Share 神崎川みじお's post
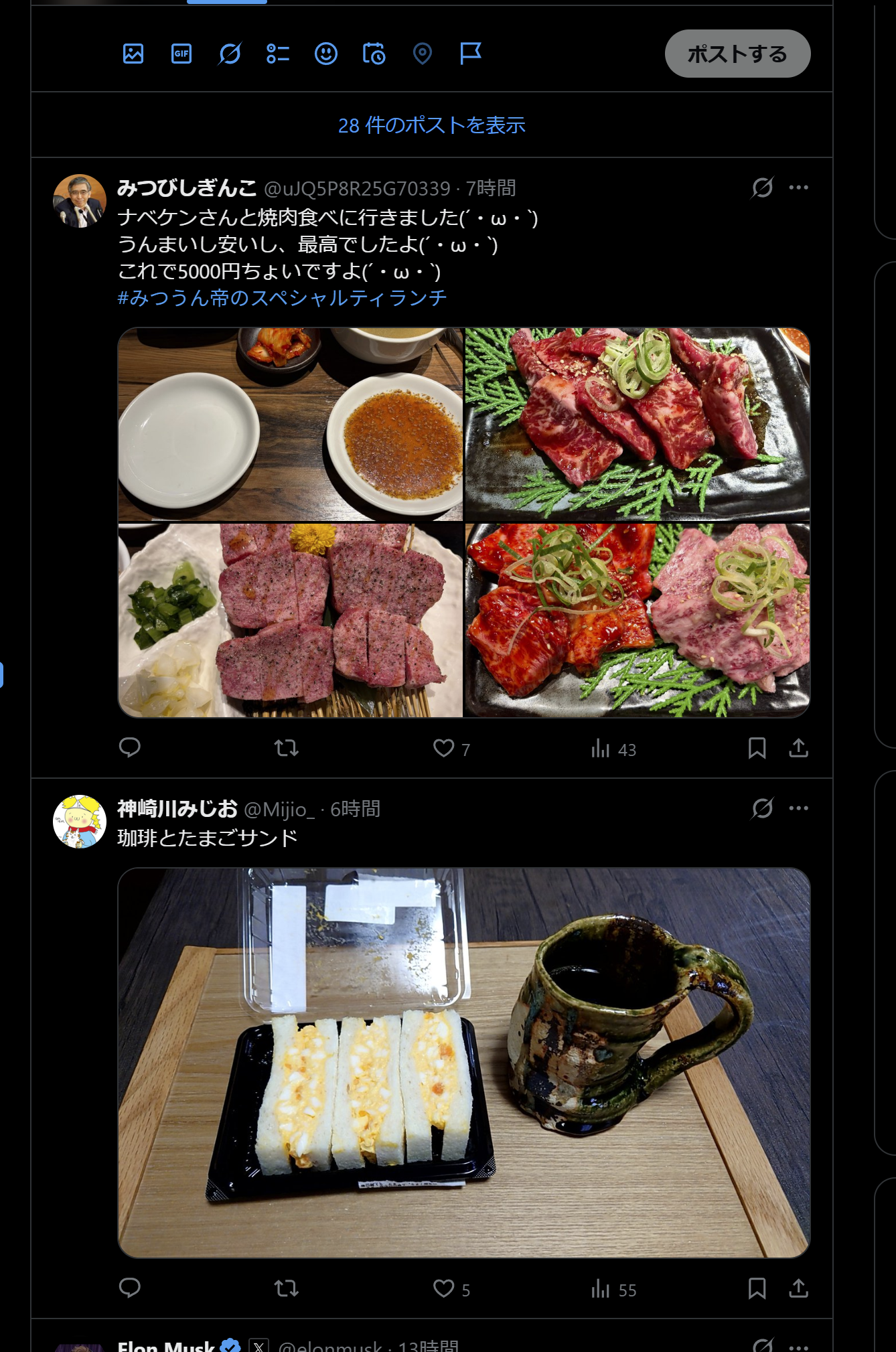Viewport: 896px width, 1352px height. click(798, 1288)
